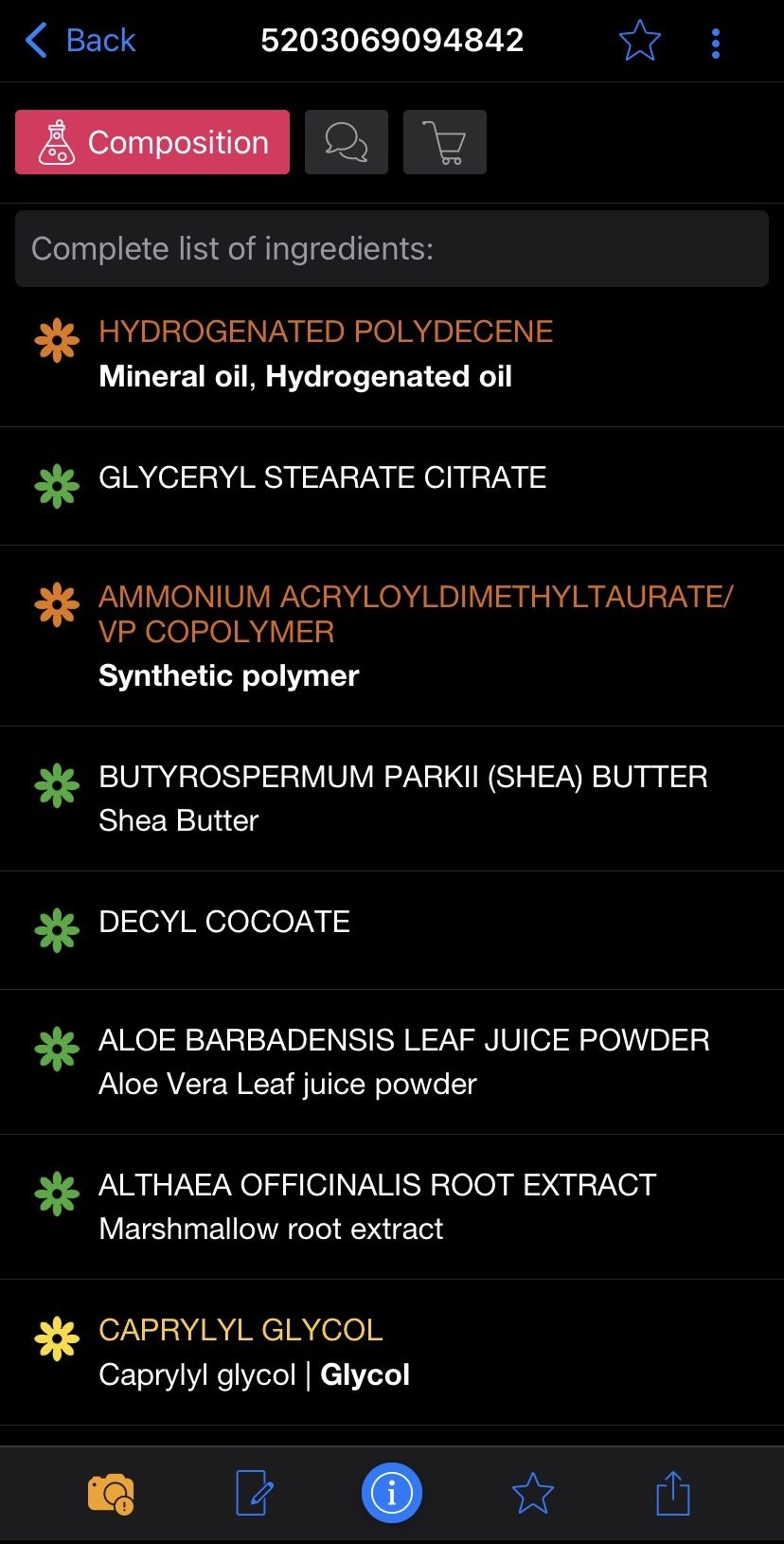Tap the star icon in bottom toolbar
The width and height of the screenshot is (784, 1544).
pyautogui.click(x=532, y=1494)
